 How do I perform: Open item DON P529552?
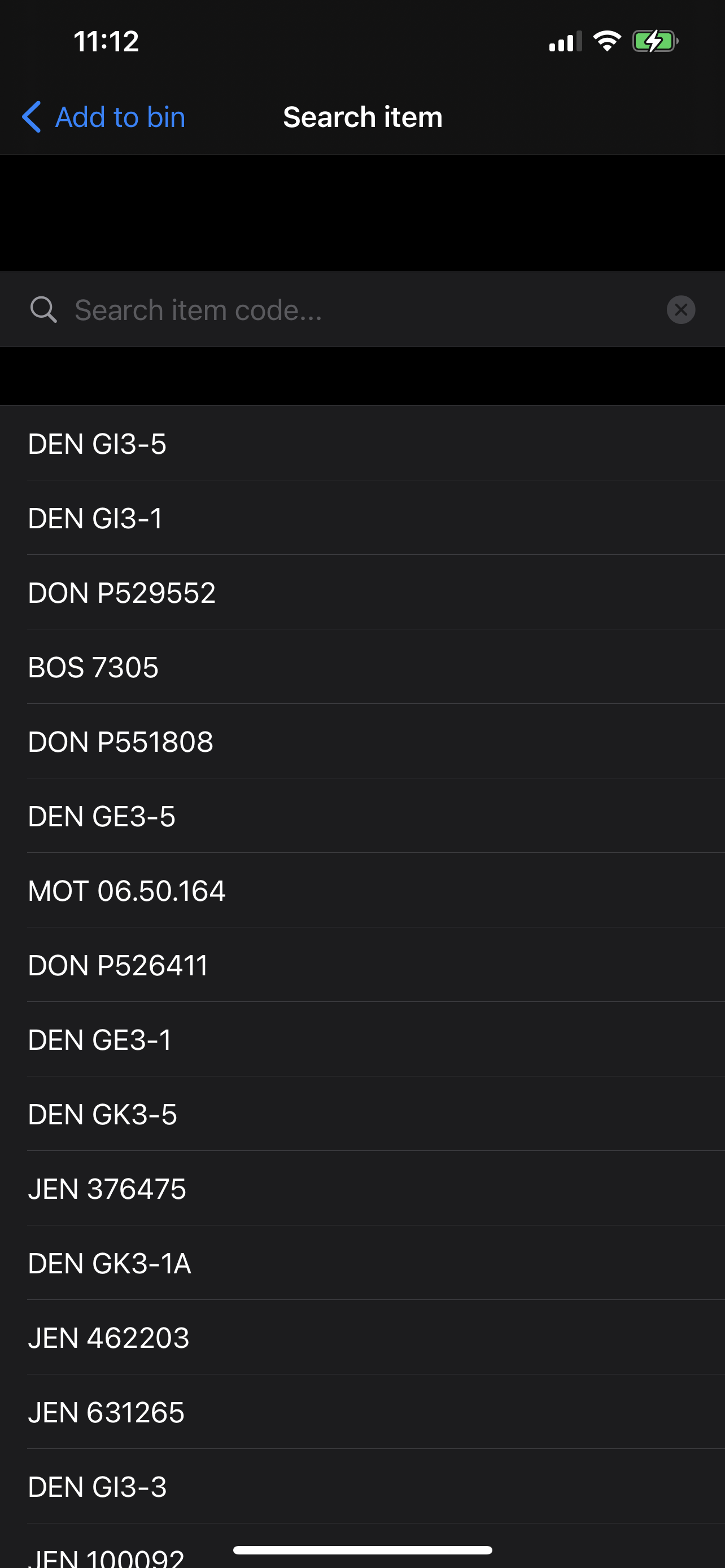tap(362, 593)
